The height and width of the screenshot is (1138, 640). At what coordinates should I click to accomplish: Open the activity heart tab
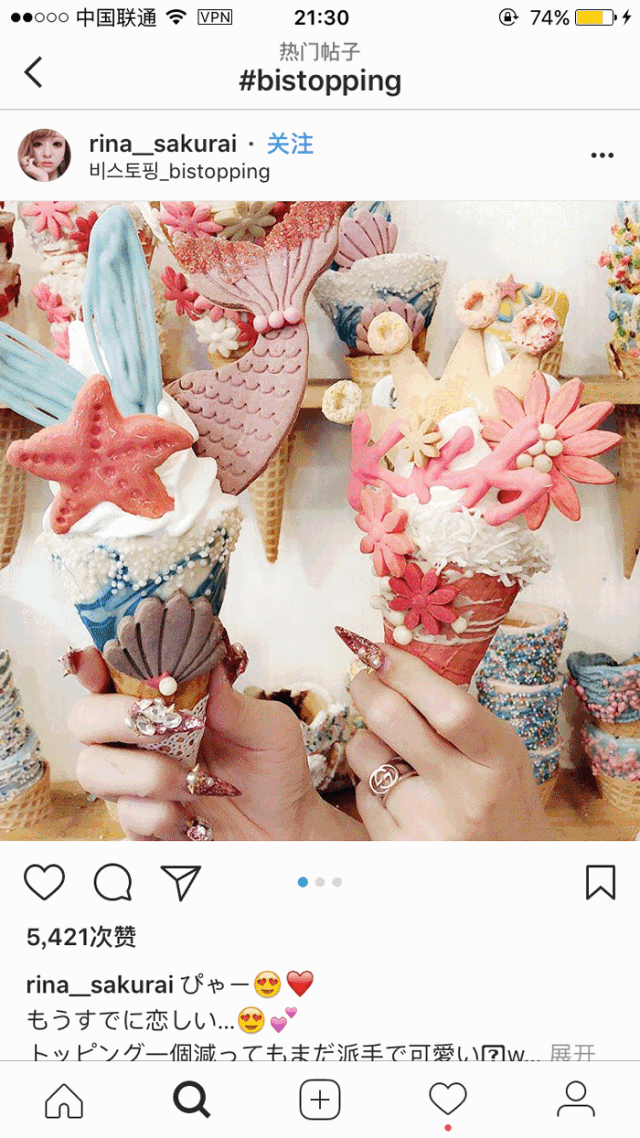pyautogui.click(x=447, y=1100)
